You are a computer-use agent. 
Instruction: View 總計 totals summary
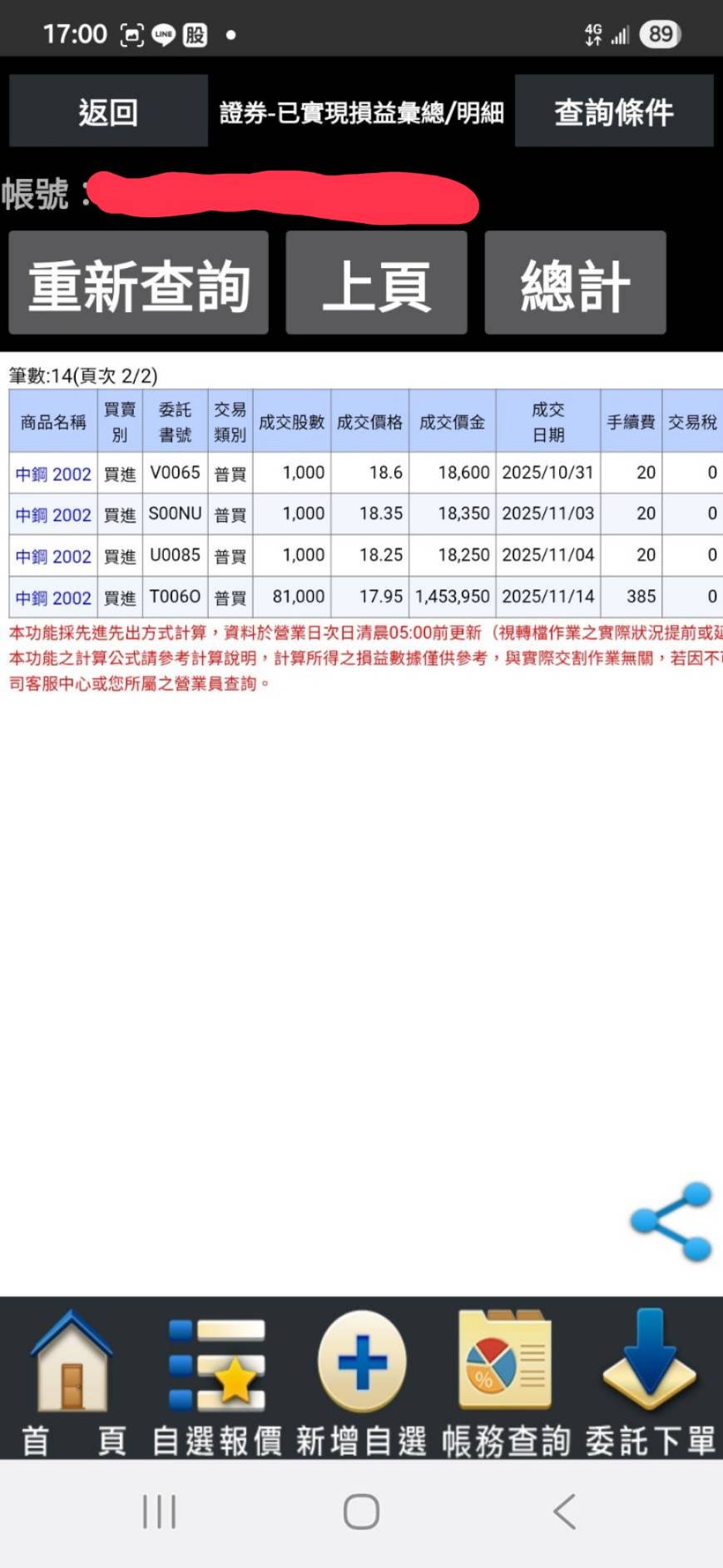coord(575,284)
